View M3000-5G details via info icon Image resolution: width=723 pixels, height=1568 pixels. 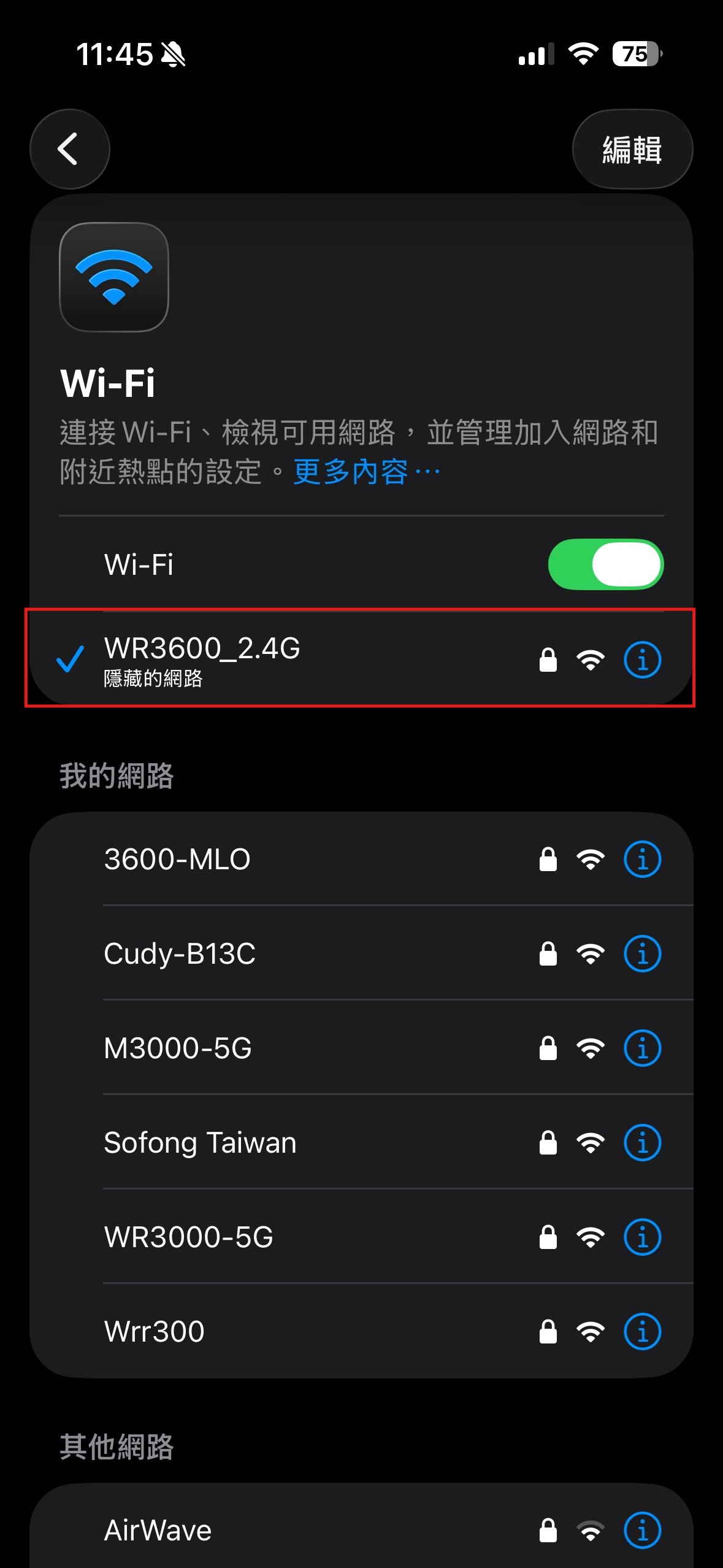tap(642, 1048)
